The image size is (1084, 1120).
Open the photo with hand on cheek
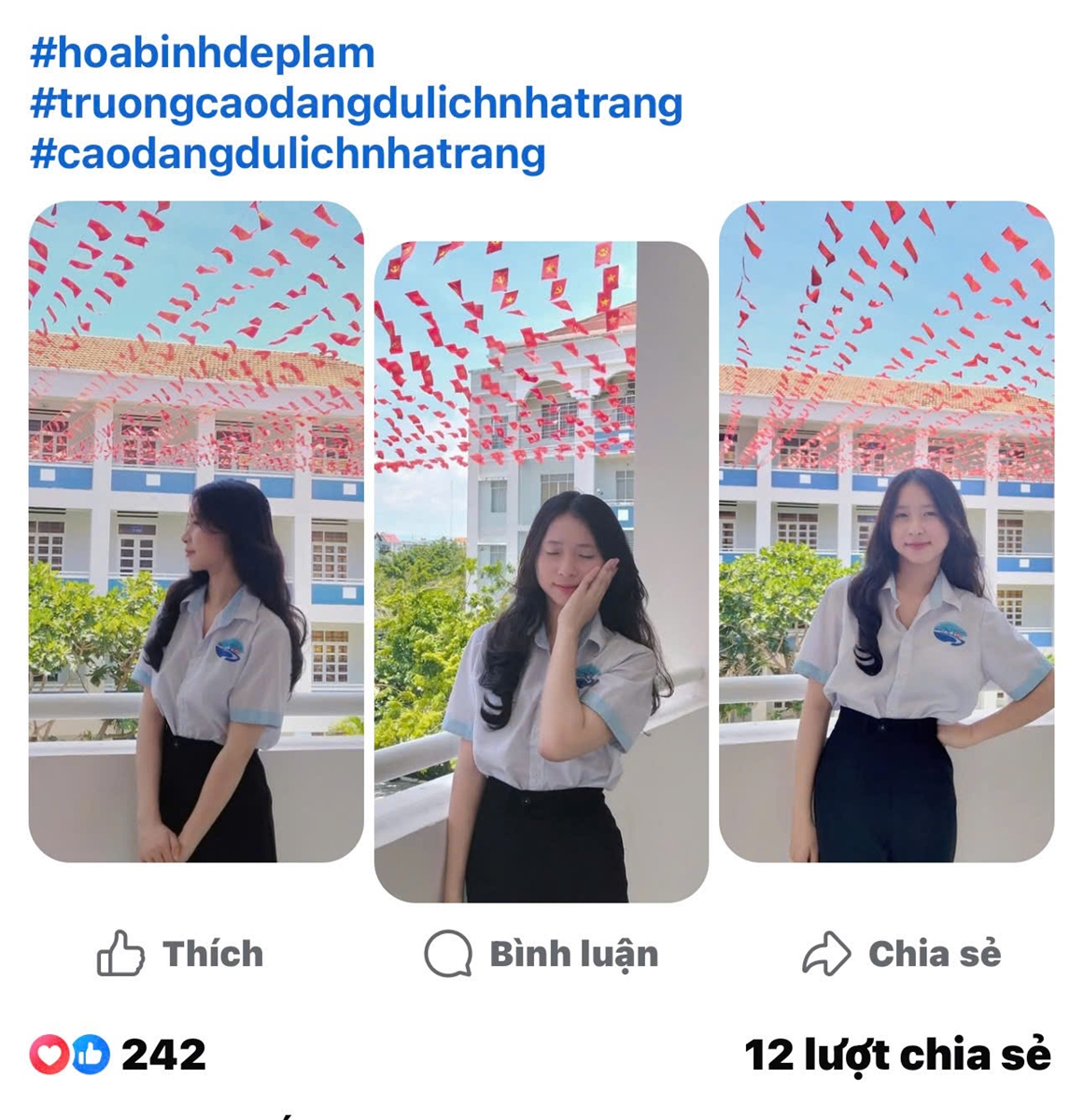(542, 571)
